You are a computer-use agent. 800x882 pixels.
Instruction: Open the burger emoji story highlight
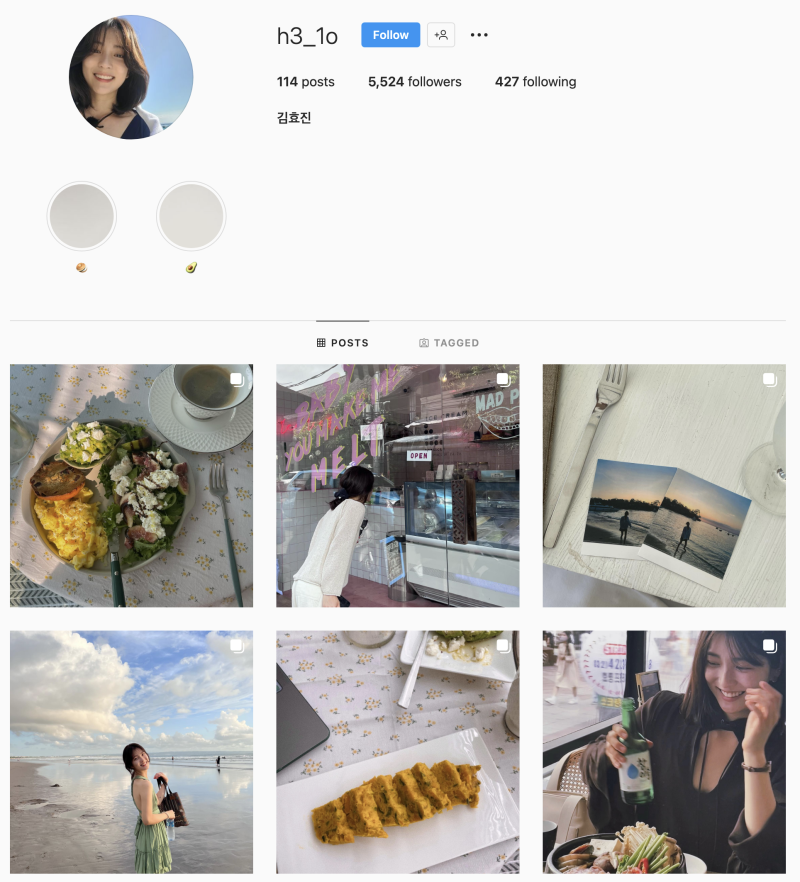click(x=82, y=217)
